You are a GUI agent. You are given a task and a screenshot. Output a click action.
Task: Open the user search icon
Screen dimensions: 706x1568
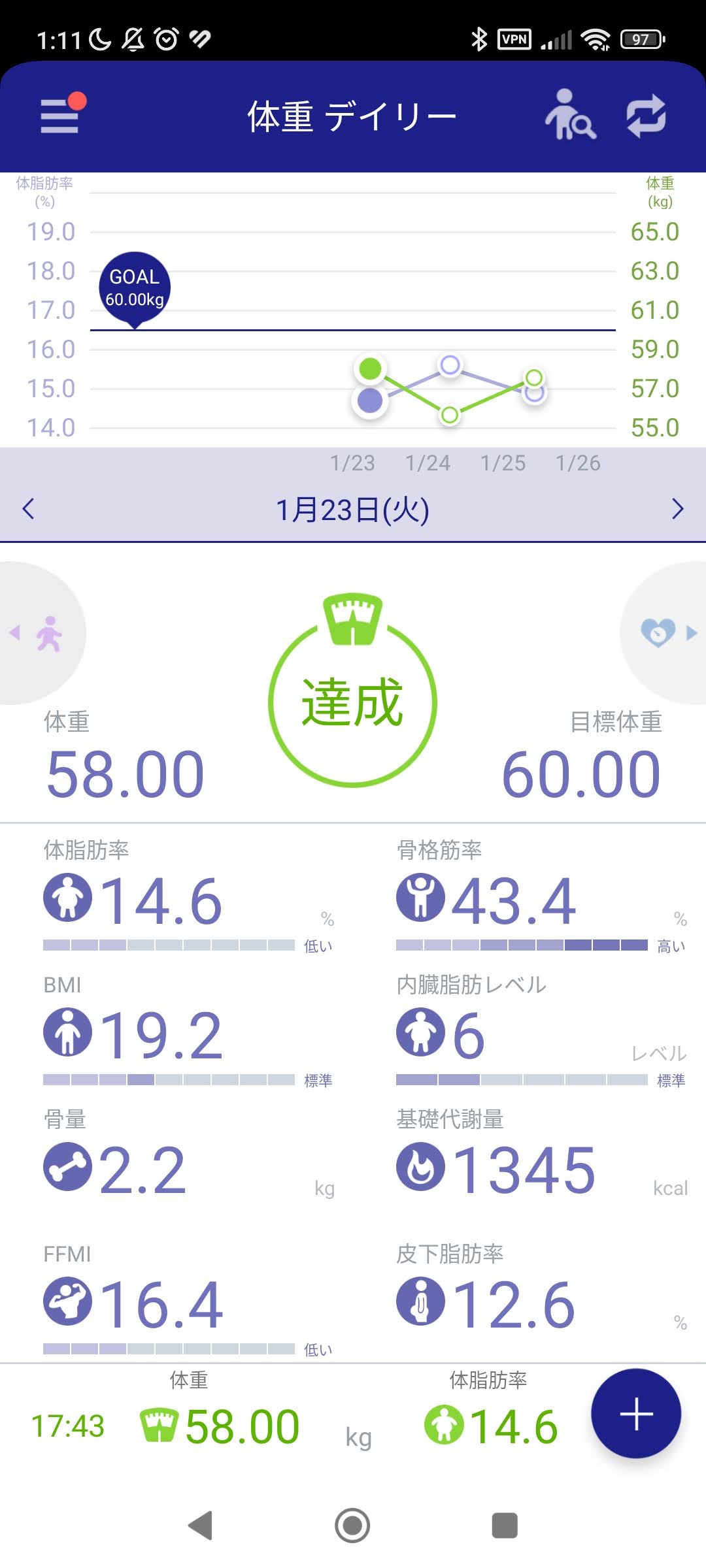(569, 116)
